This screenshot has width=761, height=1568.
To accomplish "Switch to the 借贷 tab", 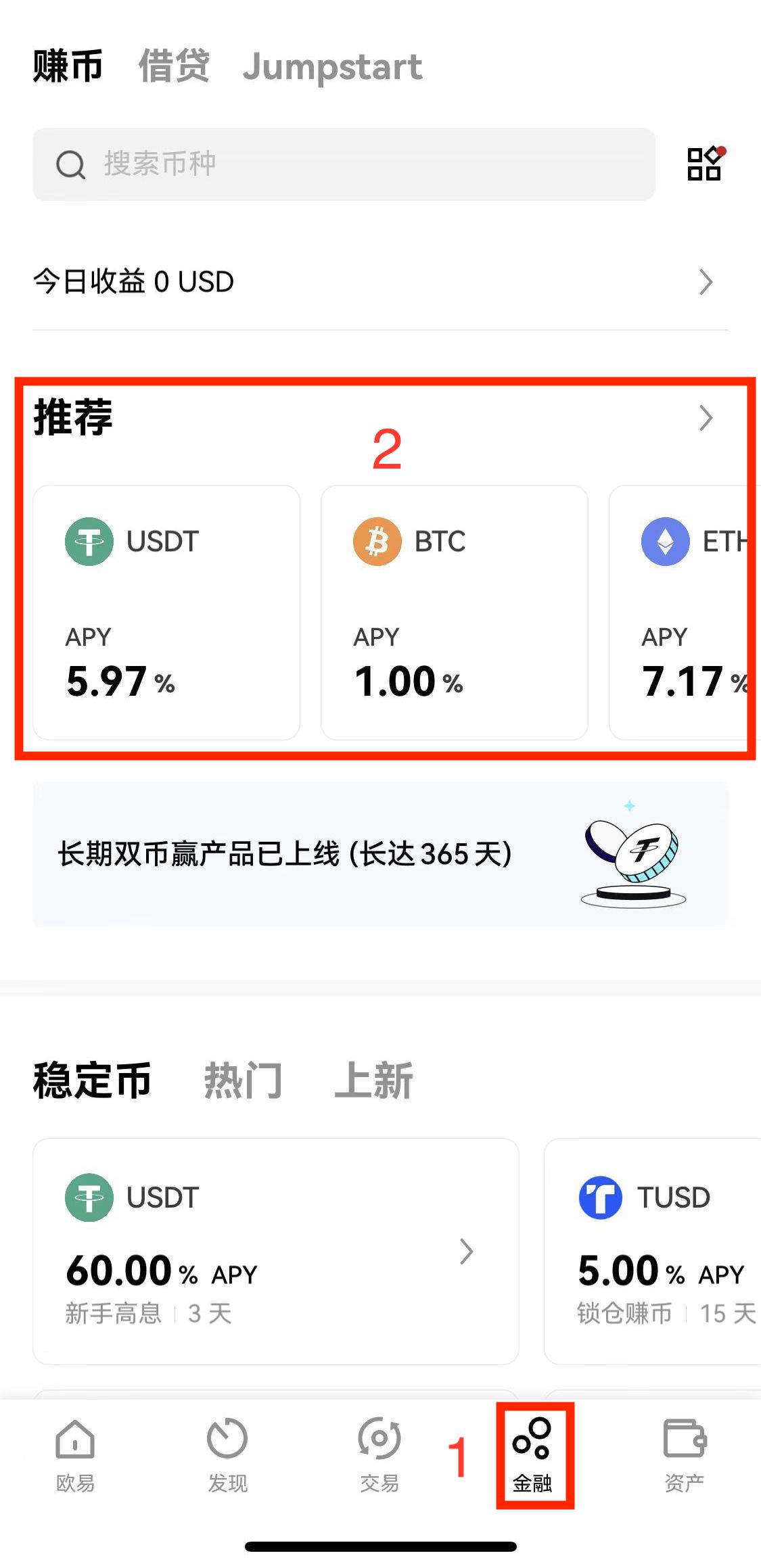I will click(x=174, y=66).
